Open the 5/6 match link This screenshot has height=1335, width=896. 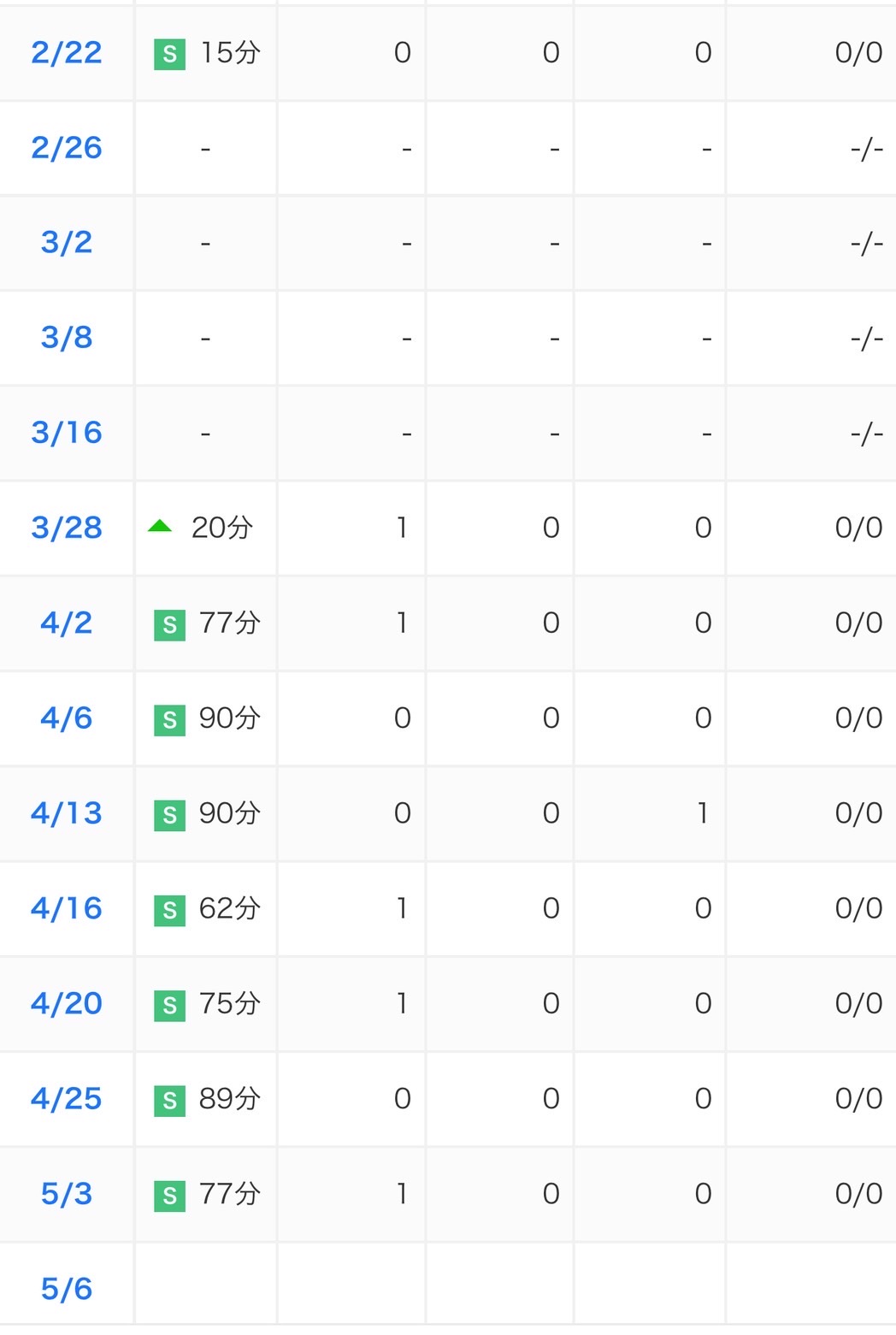click(67, 1289)
